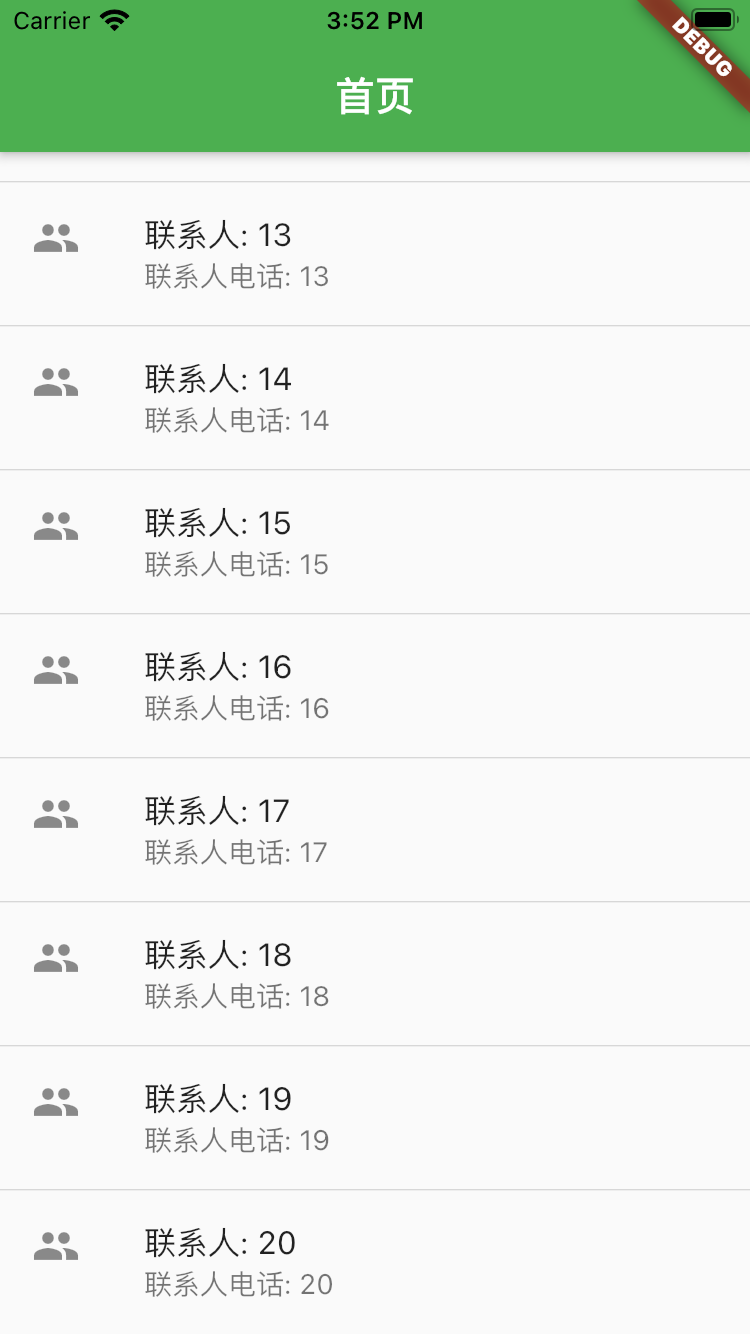View contact 联系人: 18

pyautogui.click(x=375, y=974)
